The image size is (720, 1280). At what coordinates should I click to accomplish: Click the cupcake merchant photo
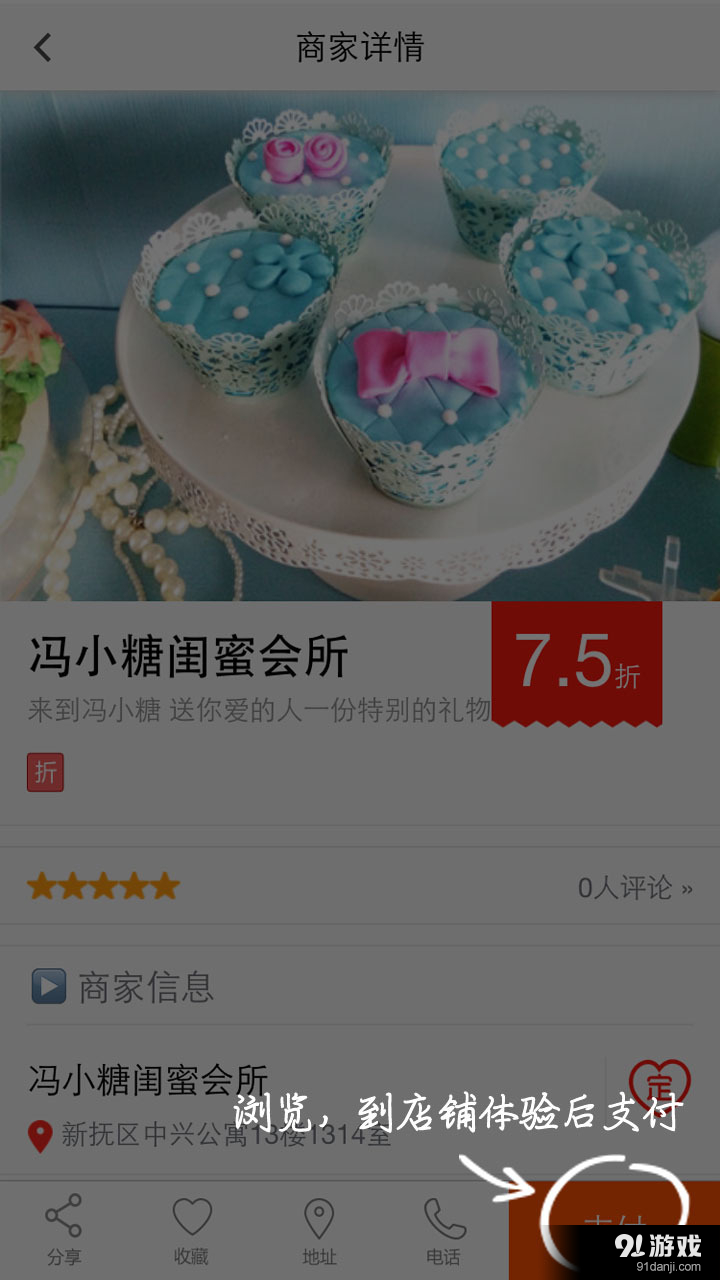pos(360,345)
